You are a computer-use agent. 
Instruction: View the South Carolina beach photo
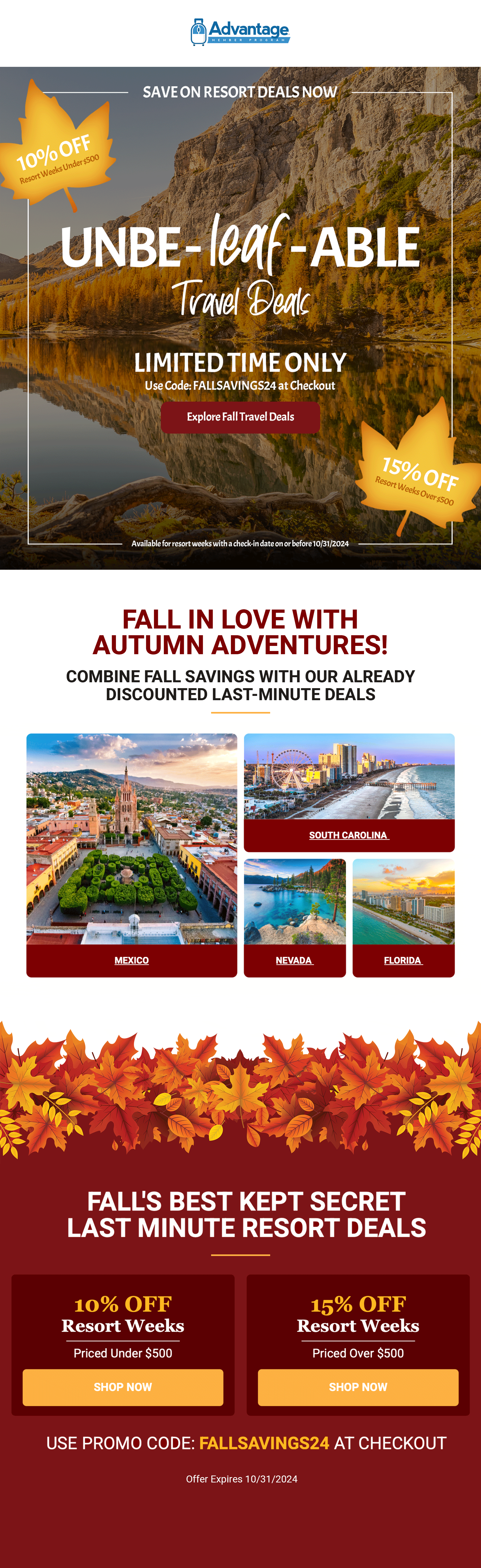point(348,776)
